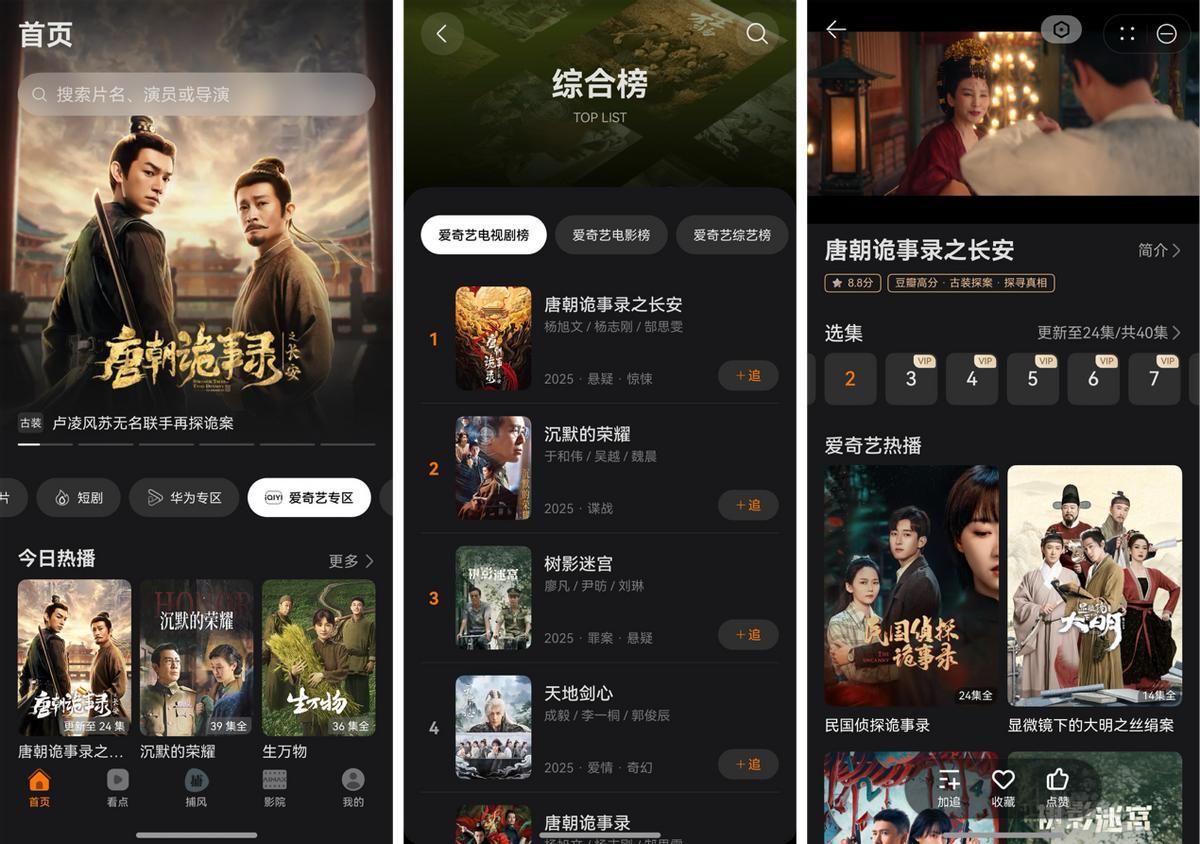Open 更多 next to 今日热播
The image size is (1200, 844).
coord(351,561)
